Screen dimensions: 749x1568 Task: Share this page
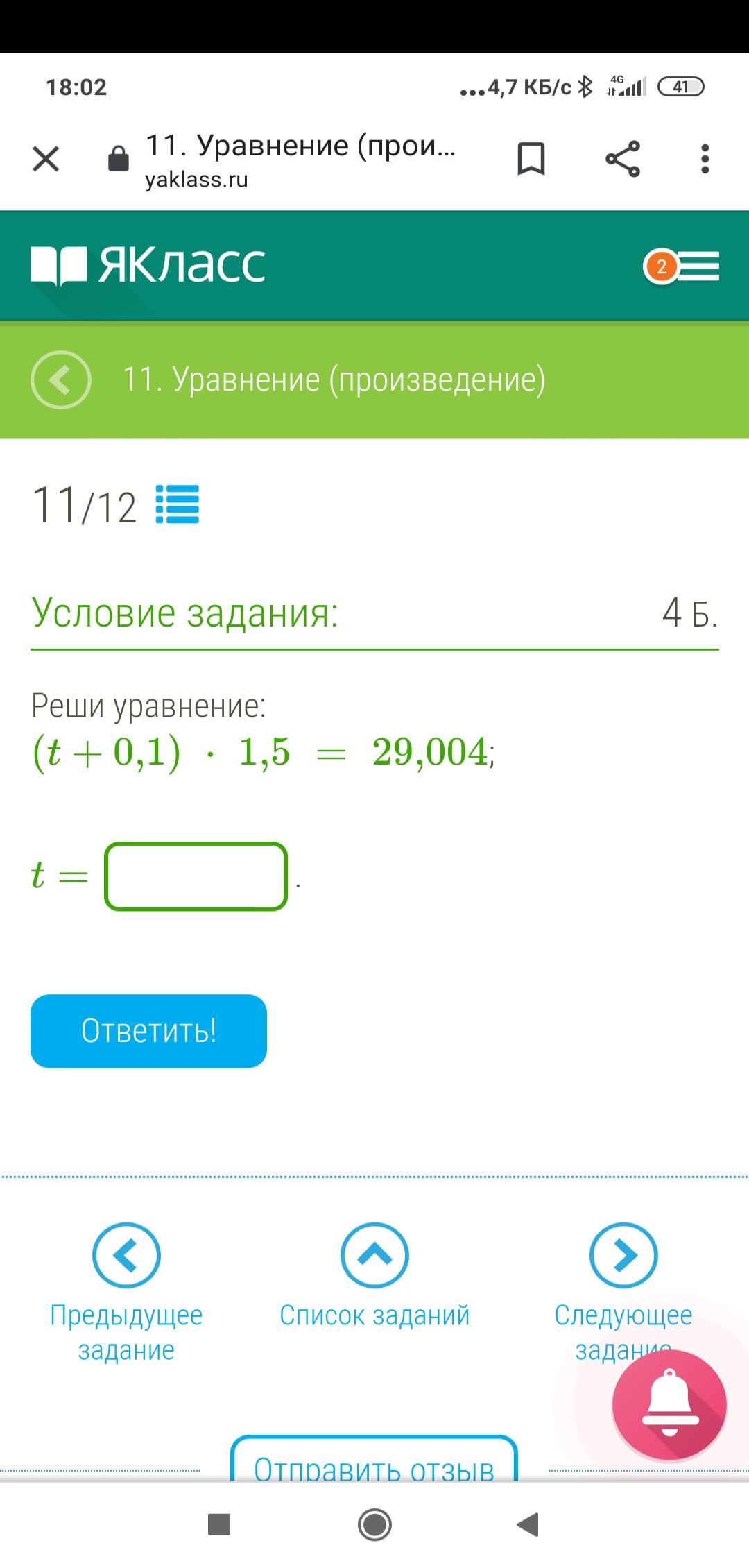[623, 159]
